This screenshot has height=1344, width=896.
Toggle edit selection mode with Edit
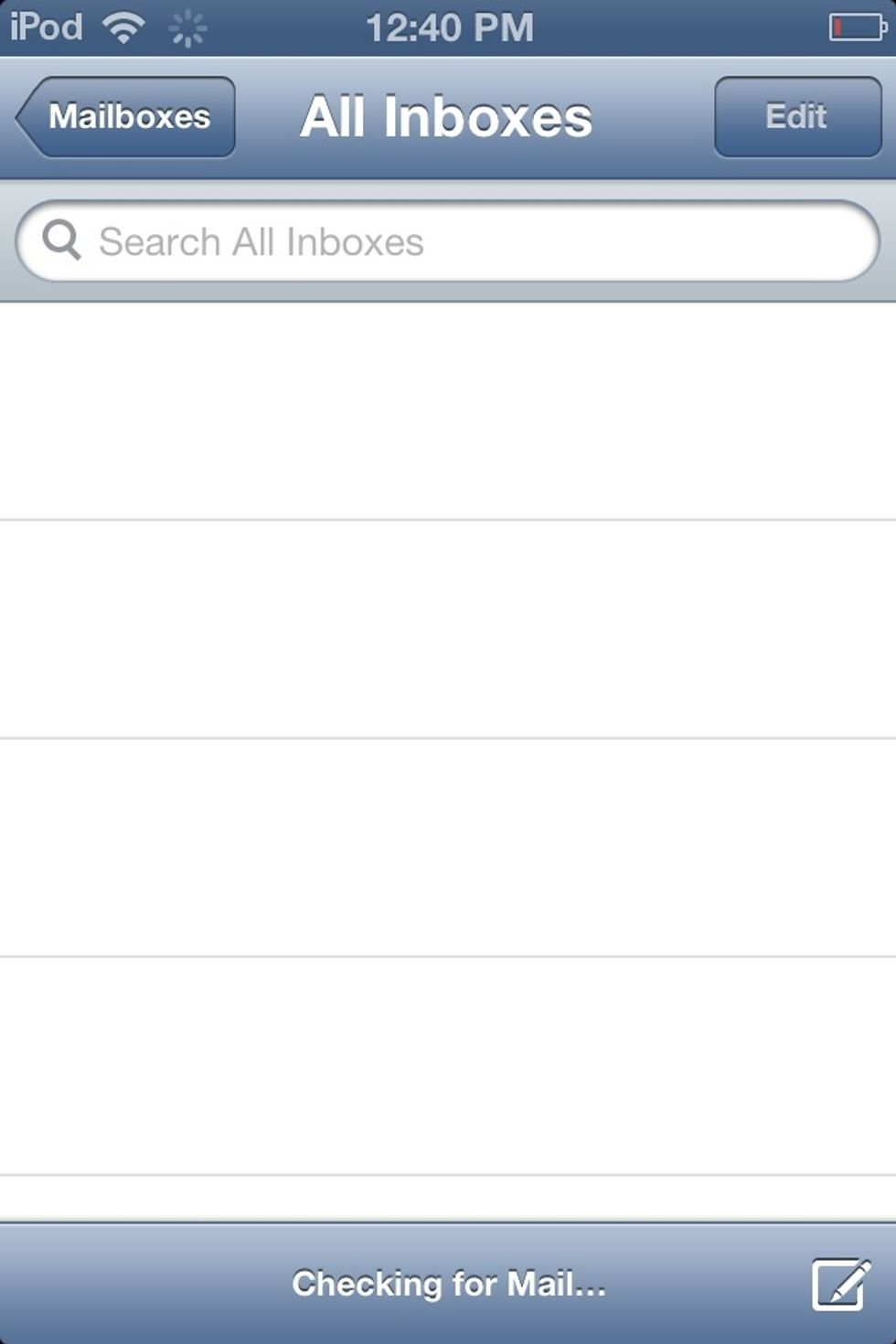(x=796, y=116)
